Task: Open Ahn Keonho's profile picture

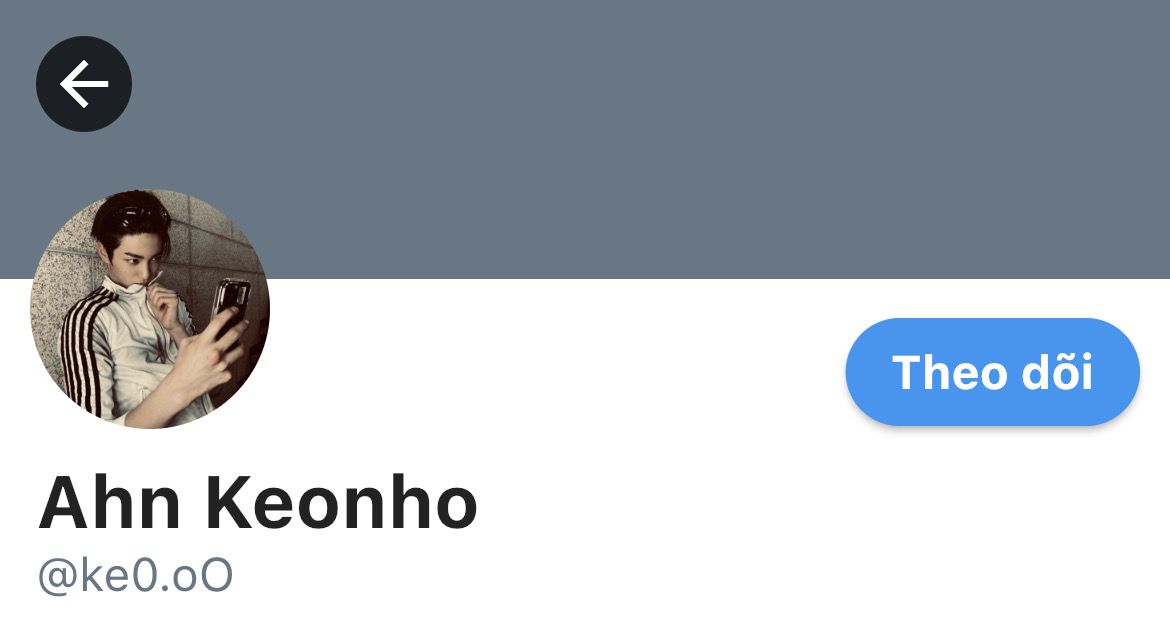Action: click(150, 309)
